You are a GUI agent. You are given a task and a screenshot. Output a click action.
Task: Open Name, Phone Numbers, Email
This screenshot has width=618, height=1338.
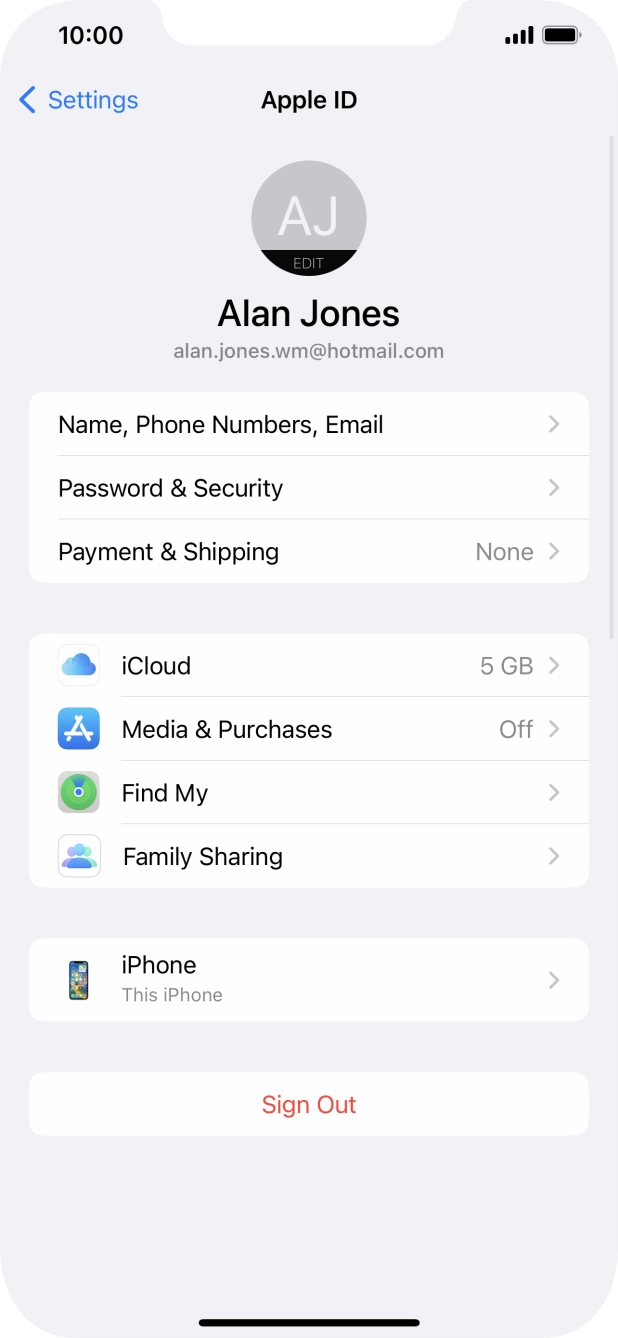pos(308,425)
